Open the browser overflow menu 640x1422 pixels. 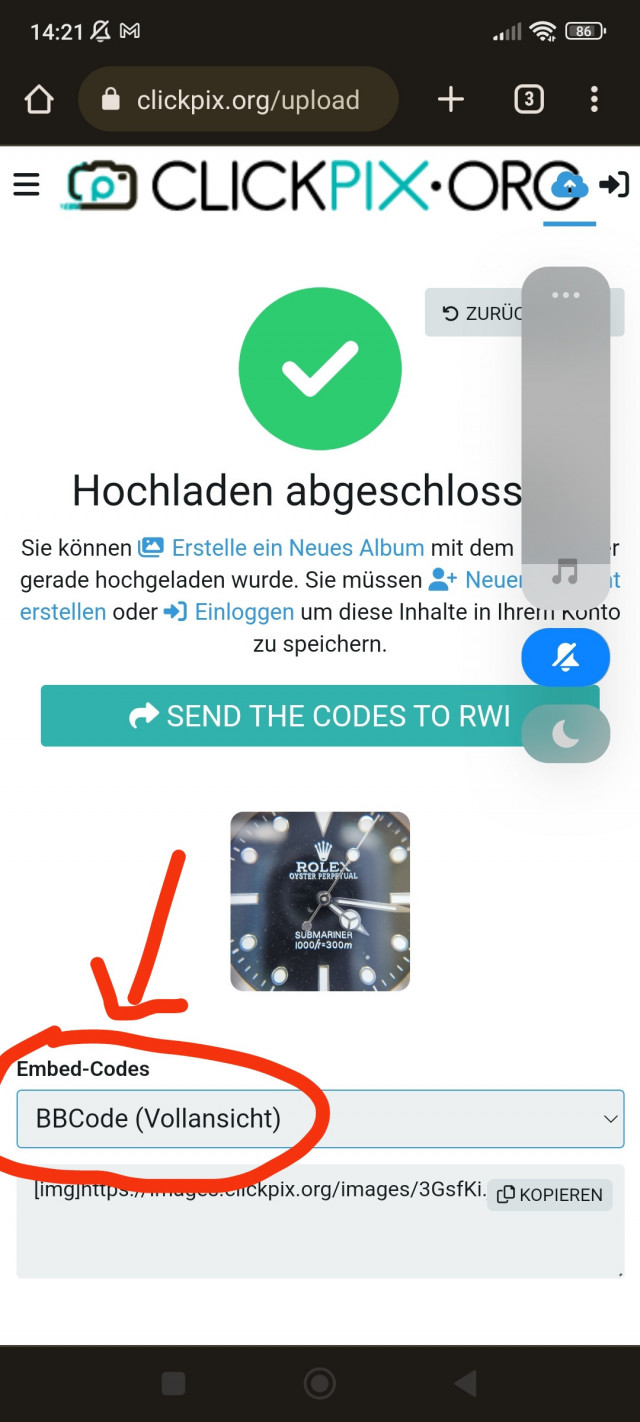click(594, 99)
